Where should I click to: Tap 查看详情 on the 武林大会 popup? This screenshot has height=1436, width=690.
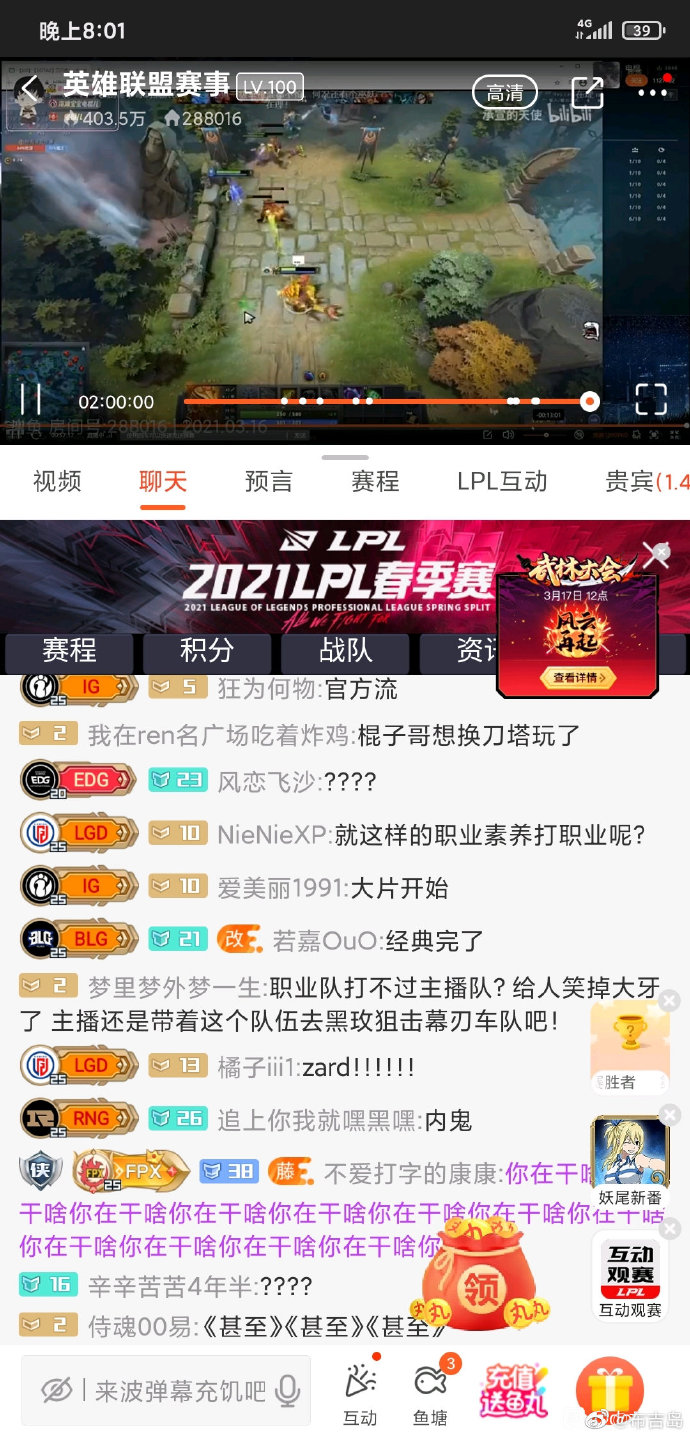coord(578,677)
